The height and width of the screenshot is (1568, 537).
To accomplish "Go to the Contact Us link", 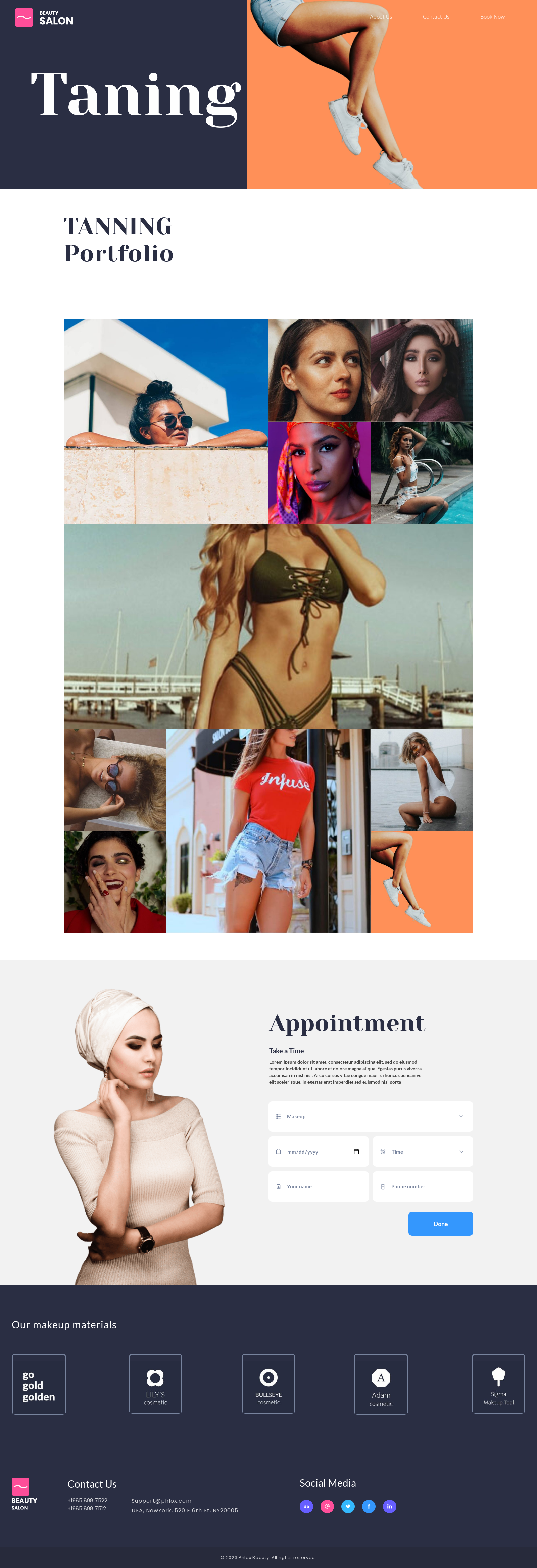I will [436, 17].
